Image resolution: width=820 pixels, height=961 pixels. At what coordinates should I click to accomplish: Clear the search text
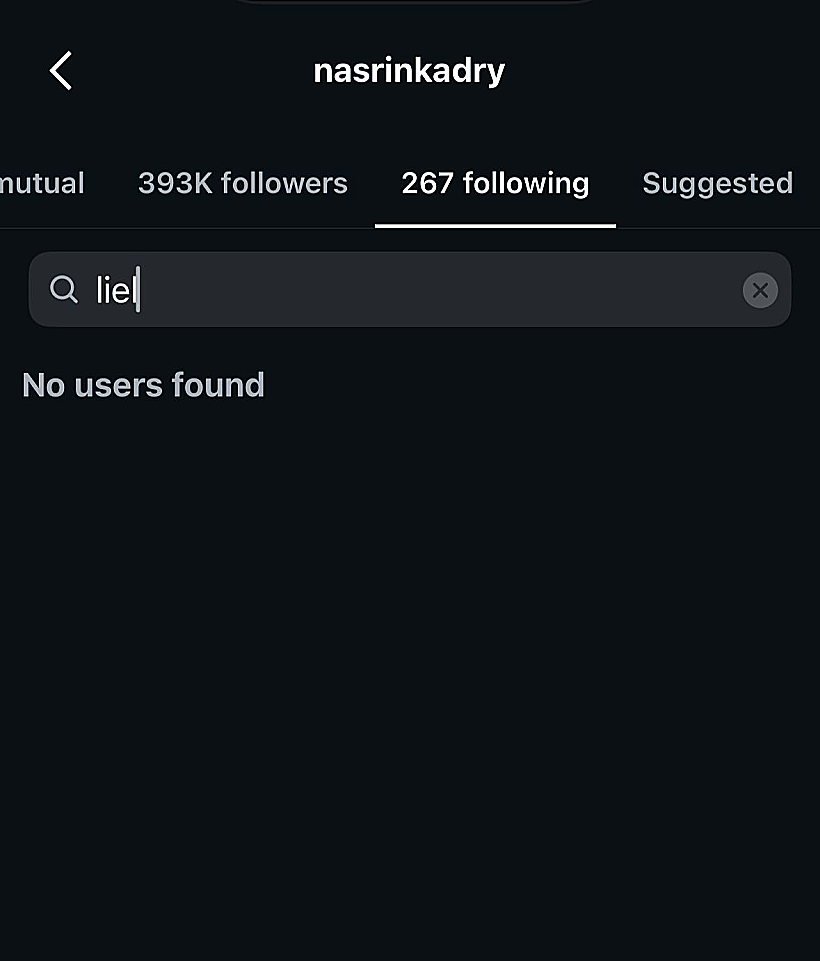[x=760, y=290]
